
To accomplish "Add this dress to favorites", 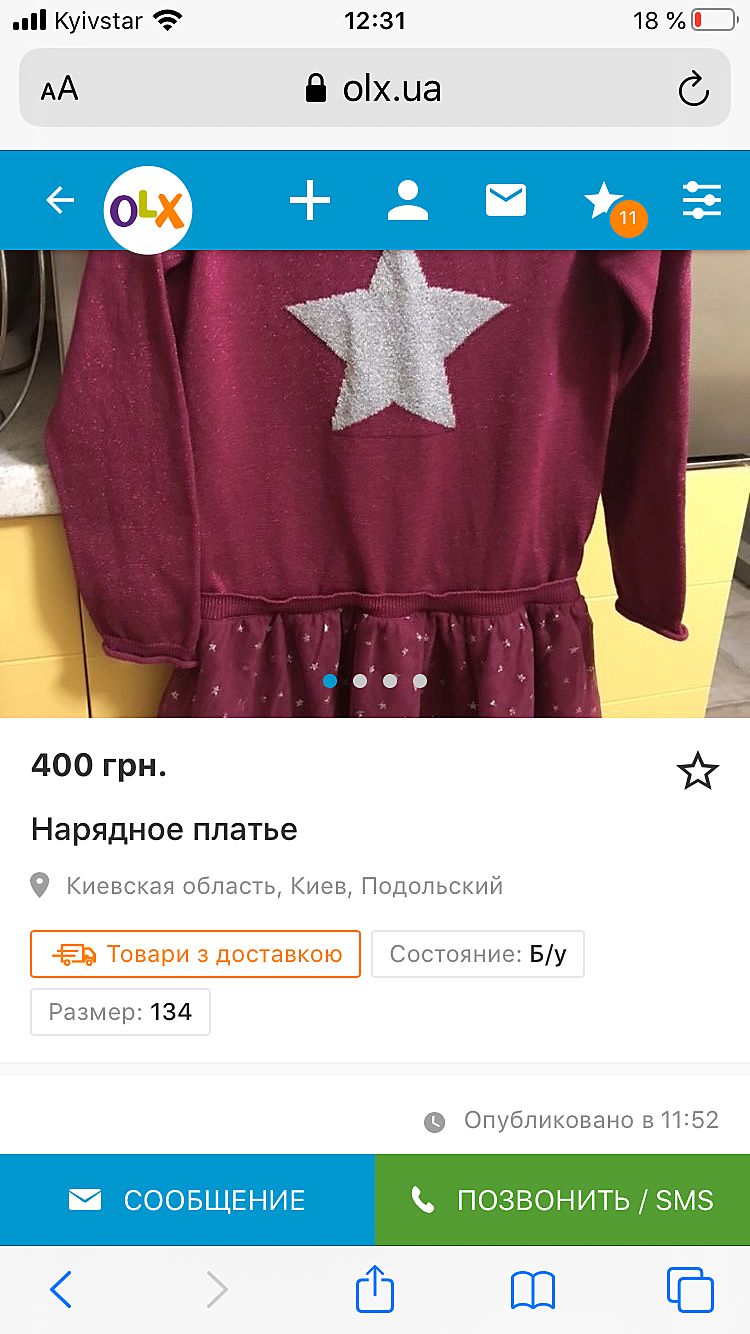I will pyautogui.click(x=697, y=771).
